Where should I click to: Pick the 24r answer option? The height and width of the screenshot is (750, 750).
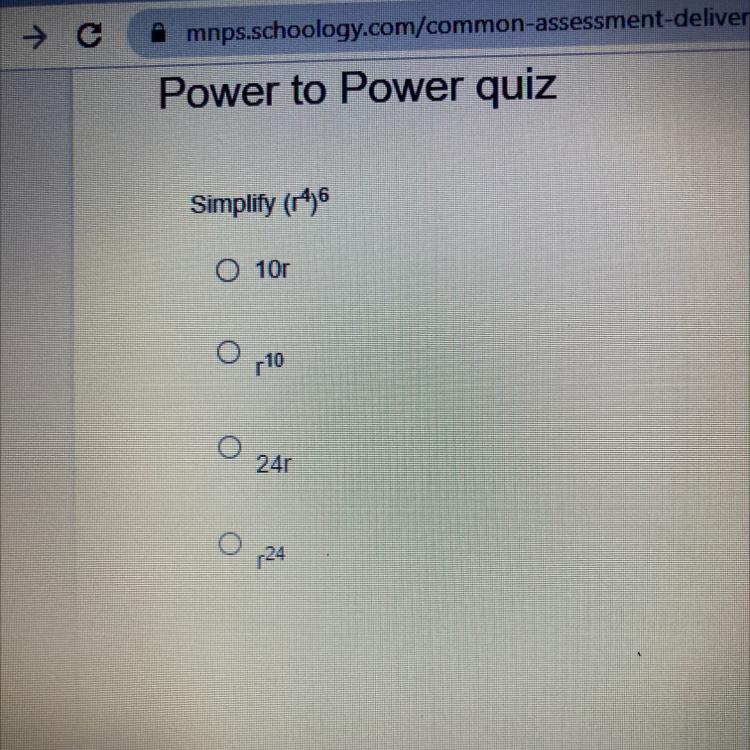click(x=230, y=448)
